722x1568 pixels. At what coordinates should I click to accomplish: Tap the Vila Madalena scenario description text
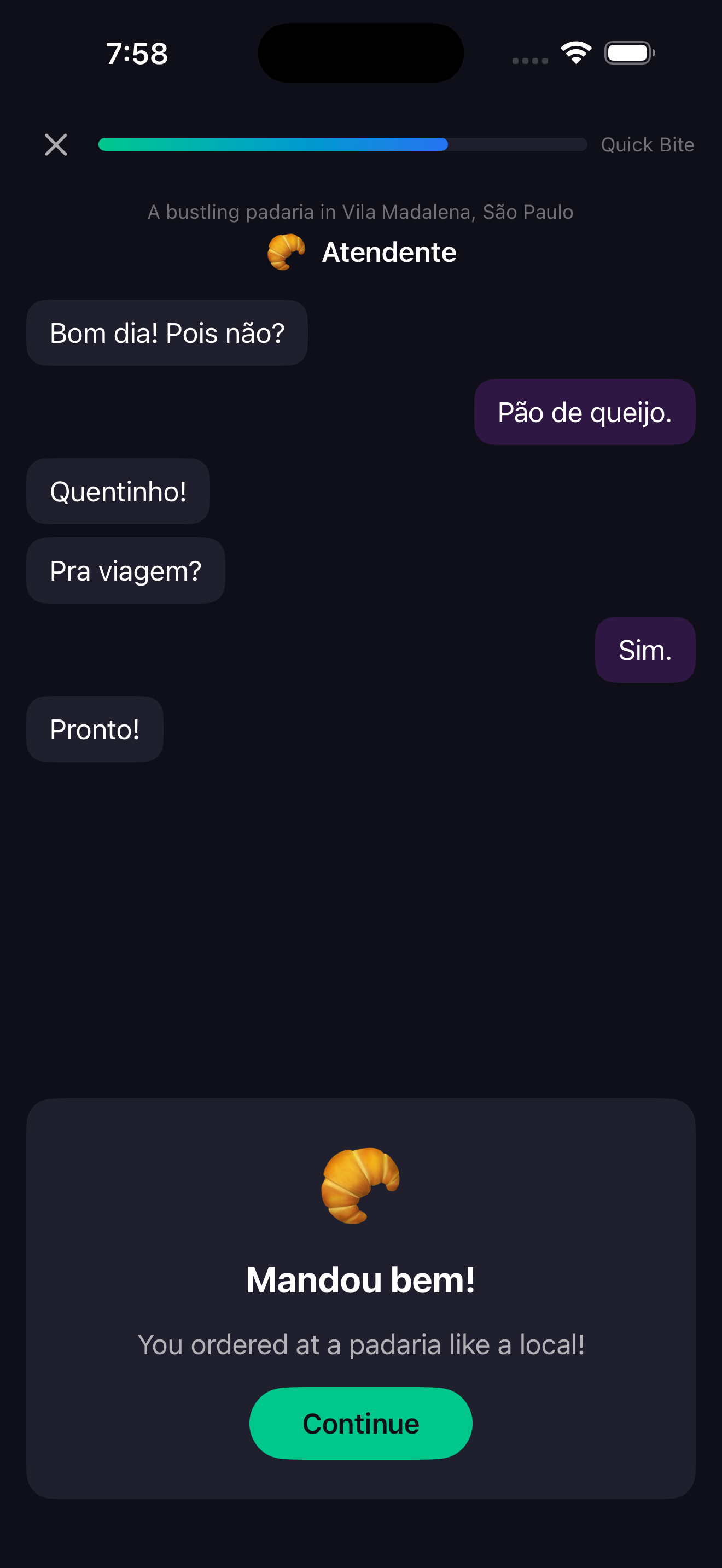pyautogui.click(x=360, y=212)
